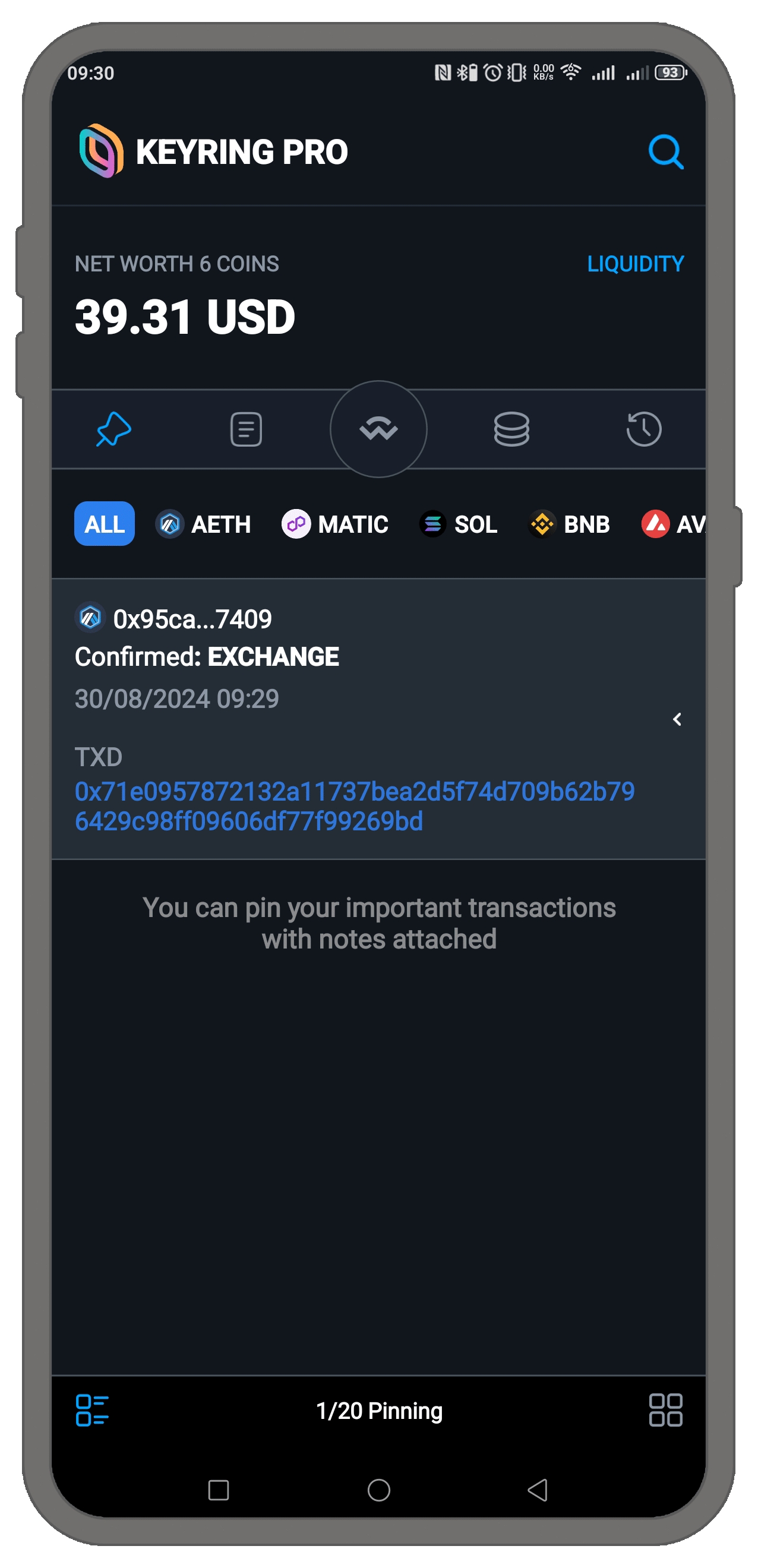Open the search icon
758x1568 pixels.
665,151
